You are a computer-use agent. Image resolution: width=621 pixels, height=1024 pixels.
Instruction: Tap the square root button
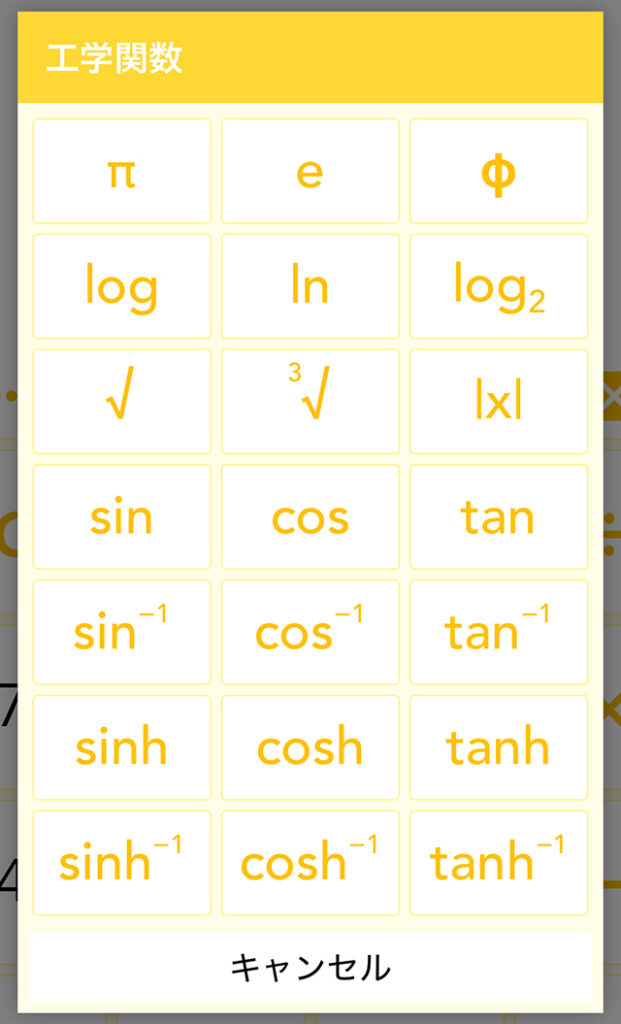(121, 401)
